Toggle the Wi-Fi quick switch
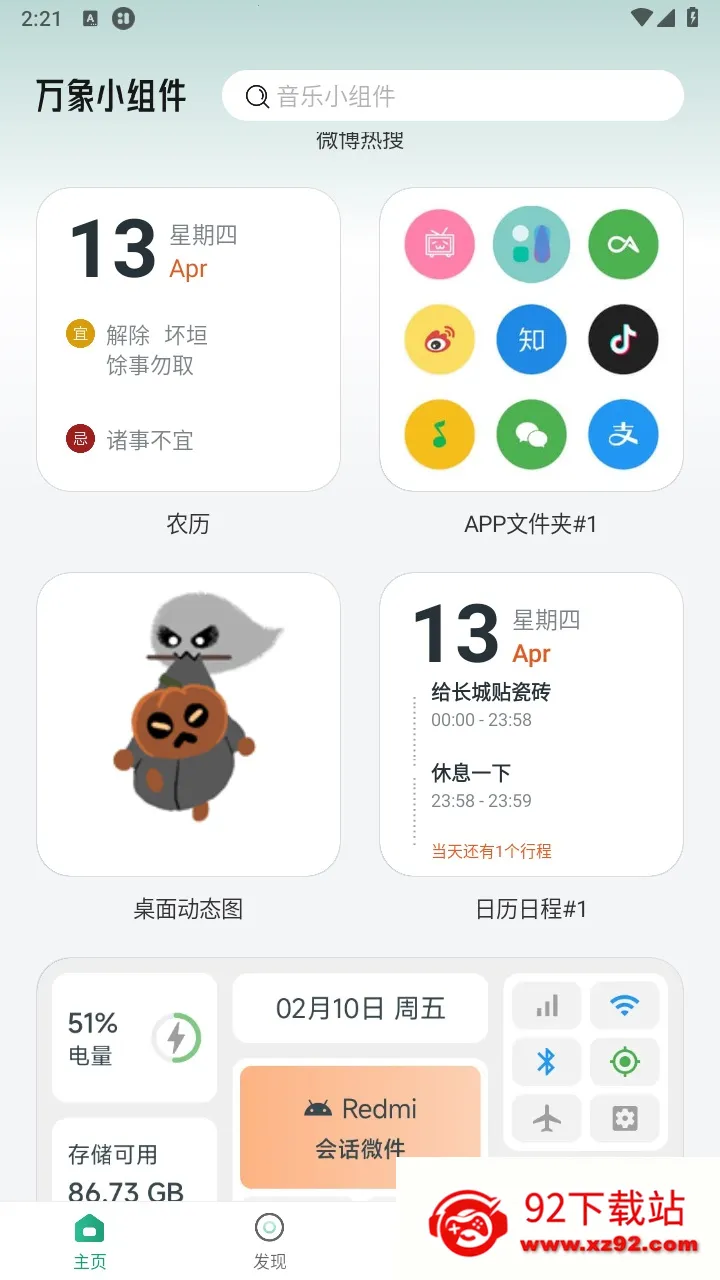 click(624, 1006)
